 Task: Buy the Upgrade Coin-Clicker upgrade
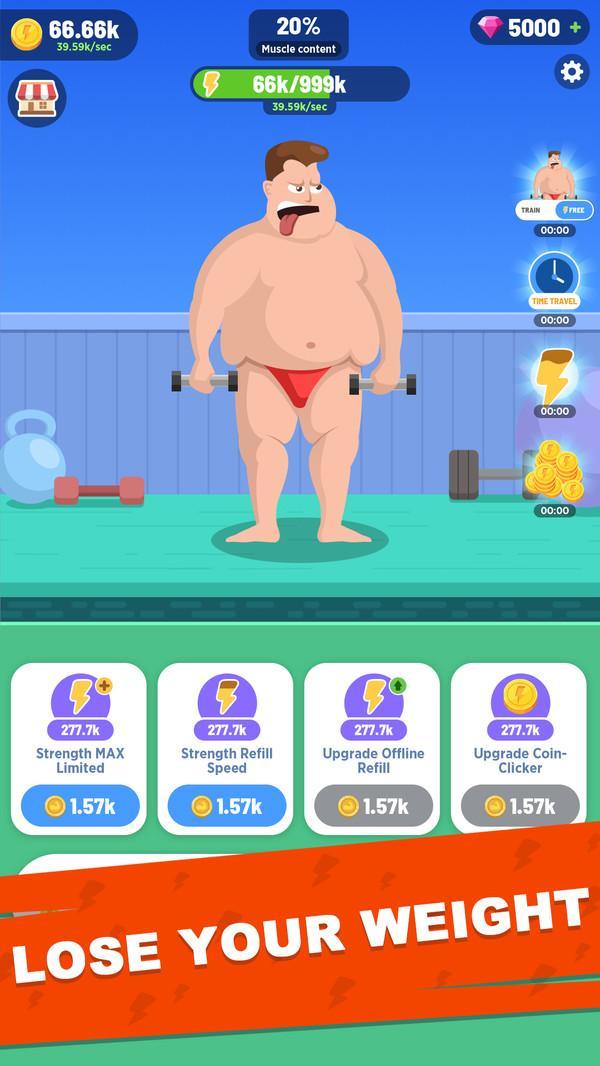[x=520, y=806]
